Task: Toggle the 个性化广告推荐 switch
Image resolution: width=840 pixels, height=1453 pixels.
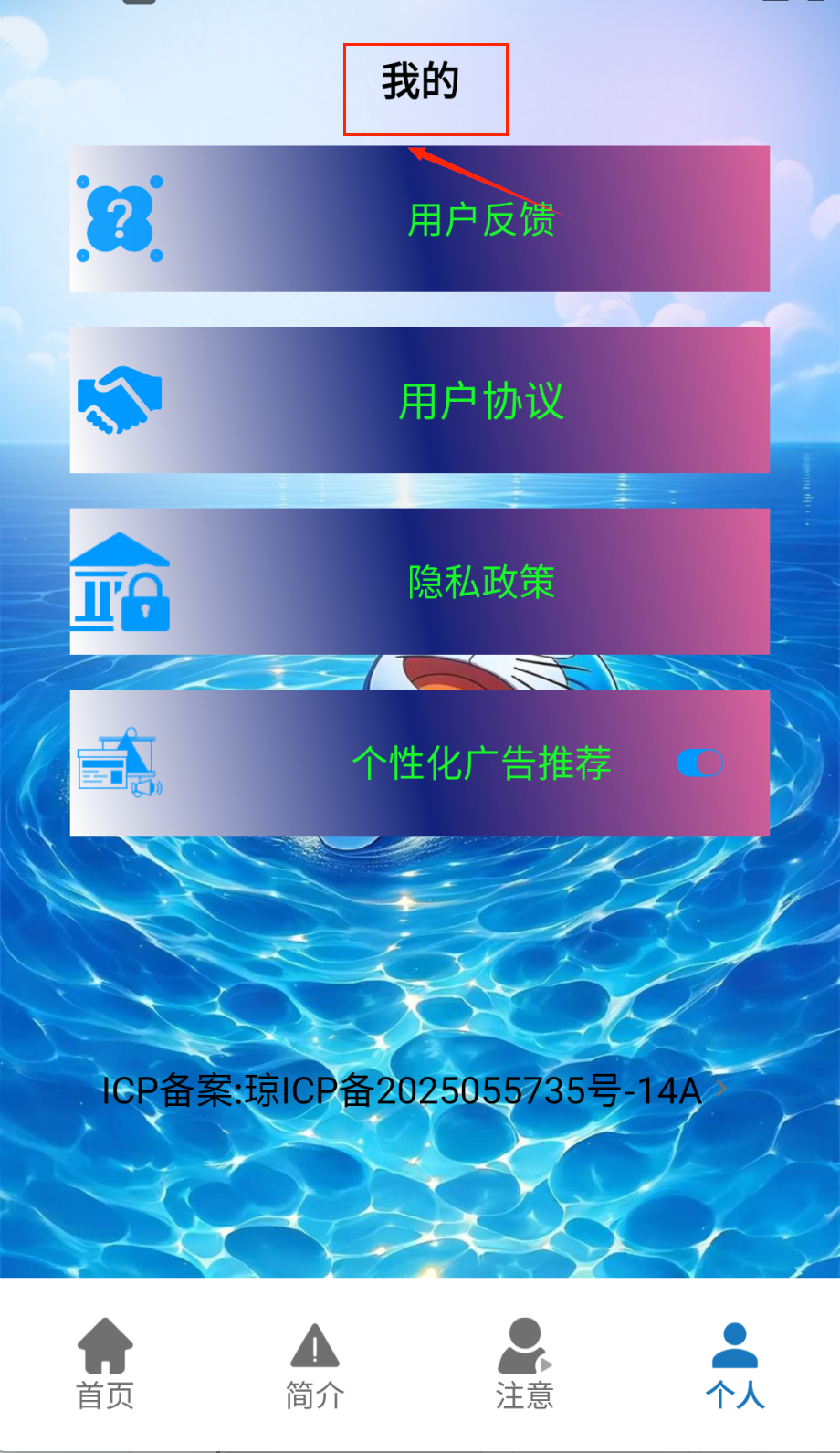Action: [699, 763]
